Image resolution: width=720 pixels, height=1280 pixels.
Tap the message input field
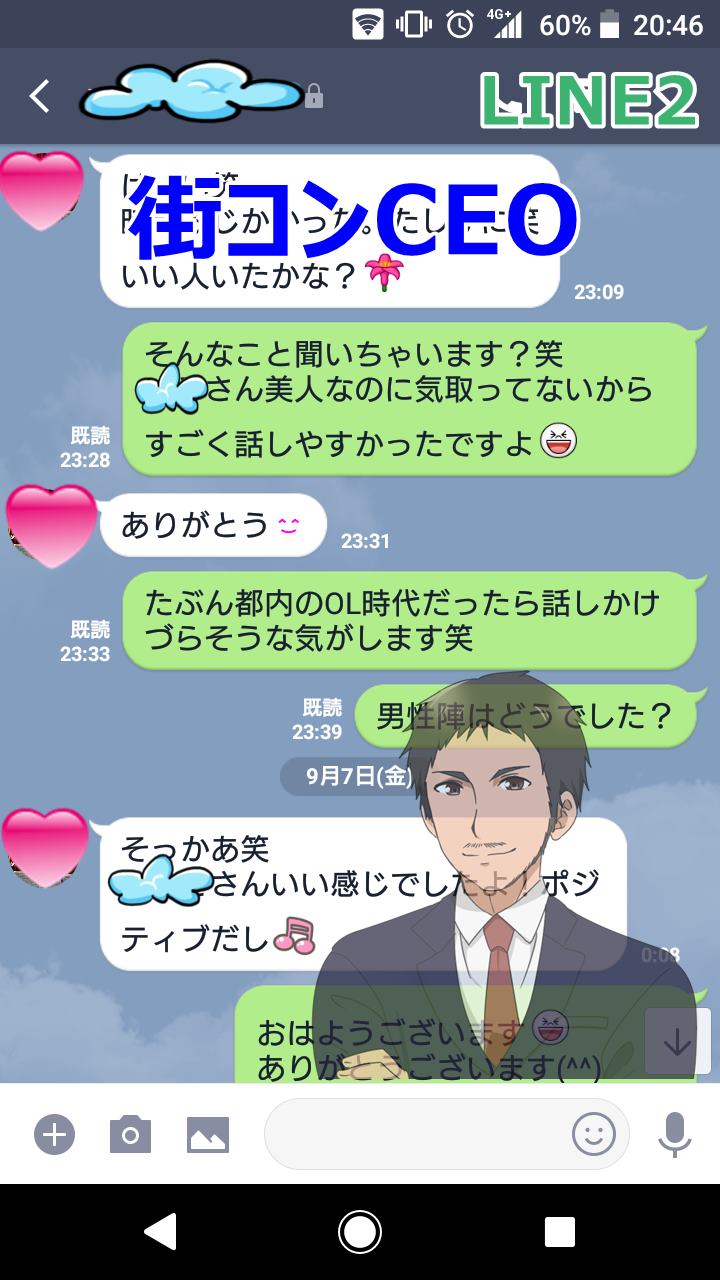coord(415,1134)
